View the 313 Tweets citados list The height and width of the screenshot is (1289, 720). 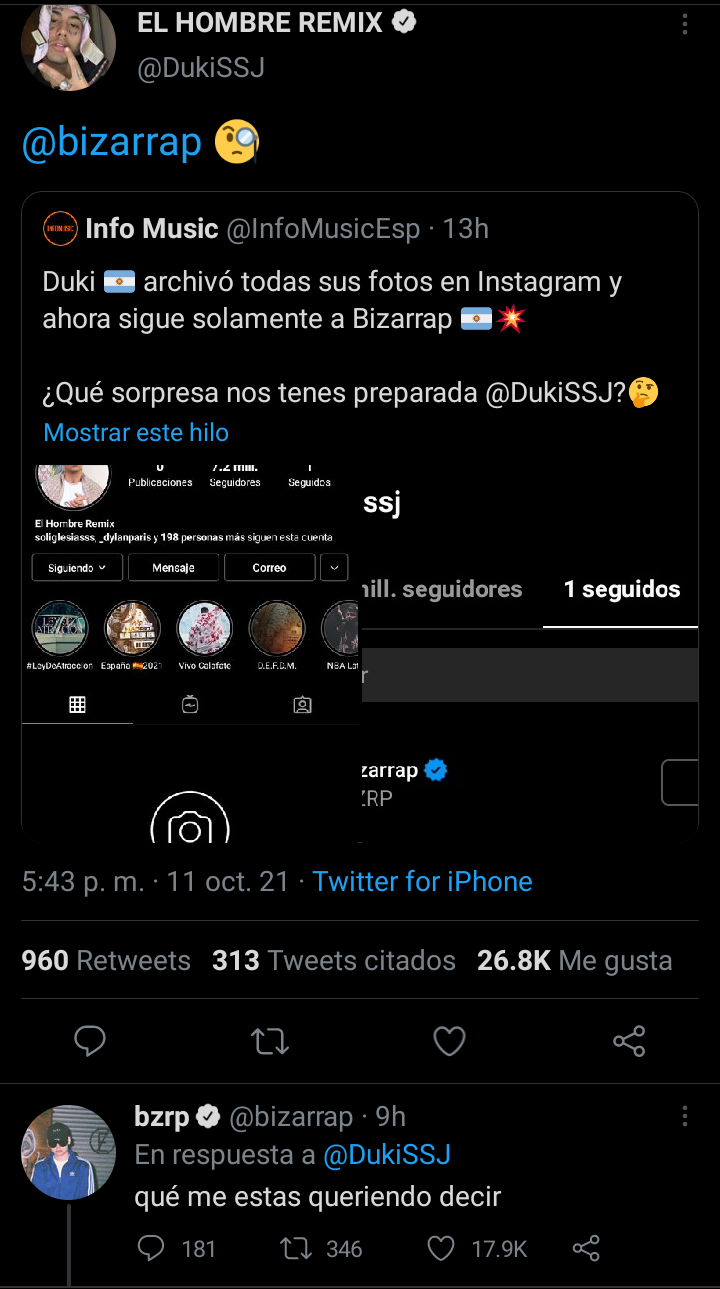click(333, 961)
